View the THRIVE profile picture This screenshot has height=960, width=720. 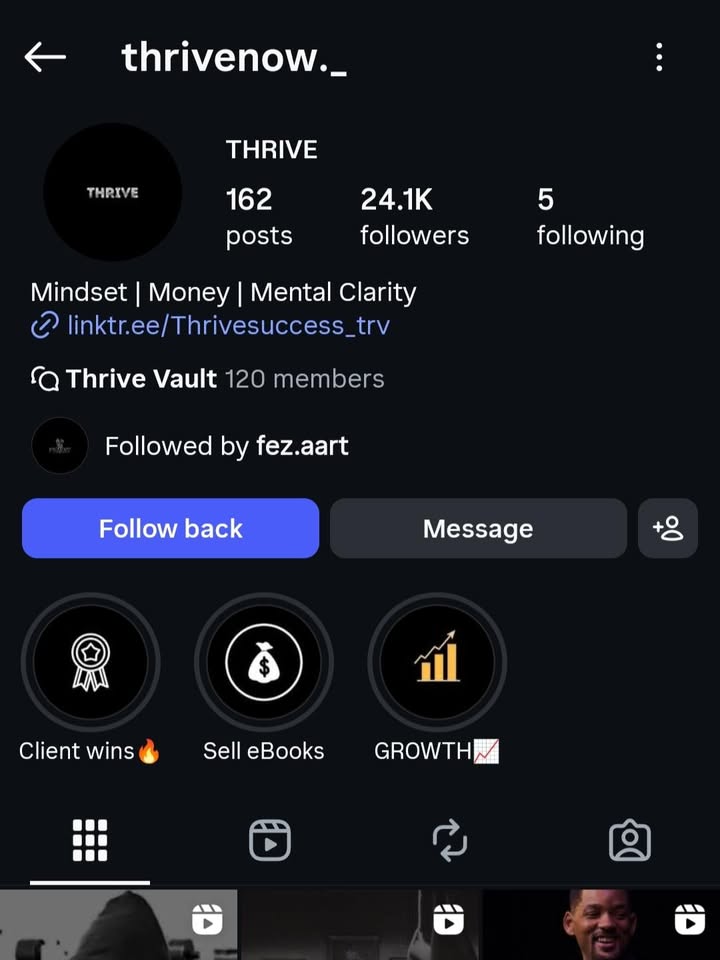112,192
